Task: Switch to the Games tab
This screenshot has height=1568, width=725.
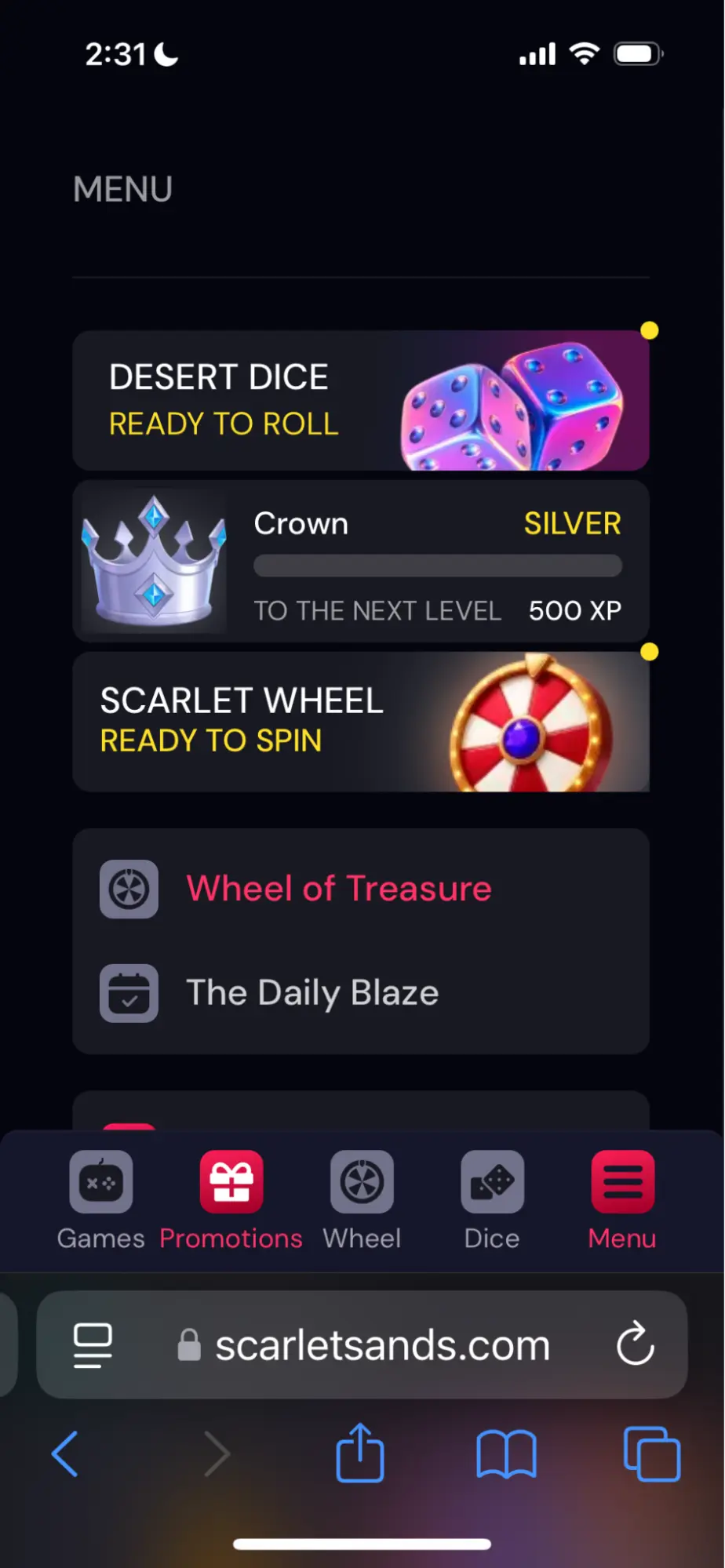Action: [100, 1199]
